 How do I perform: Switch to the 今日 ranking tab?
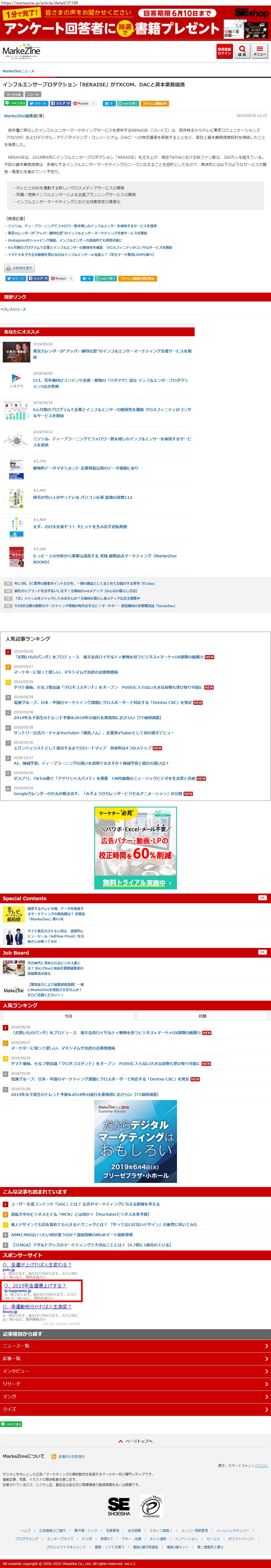click(68, 1016)
